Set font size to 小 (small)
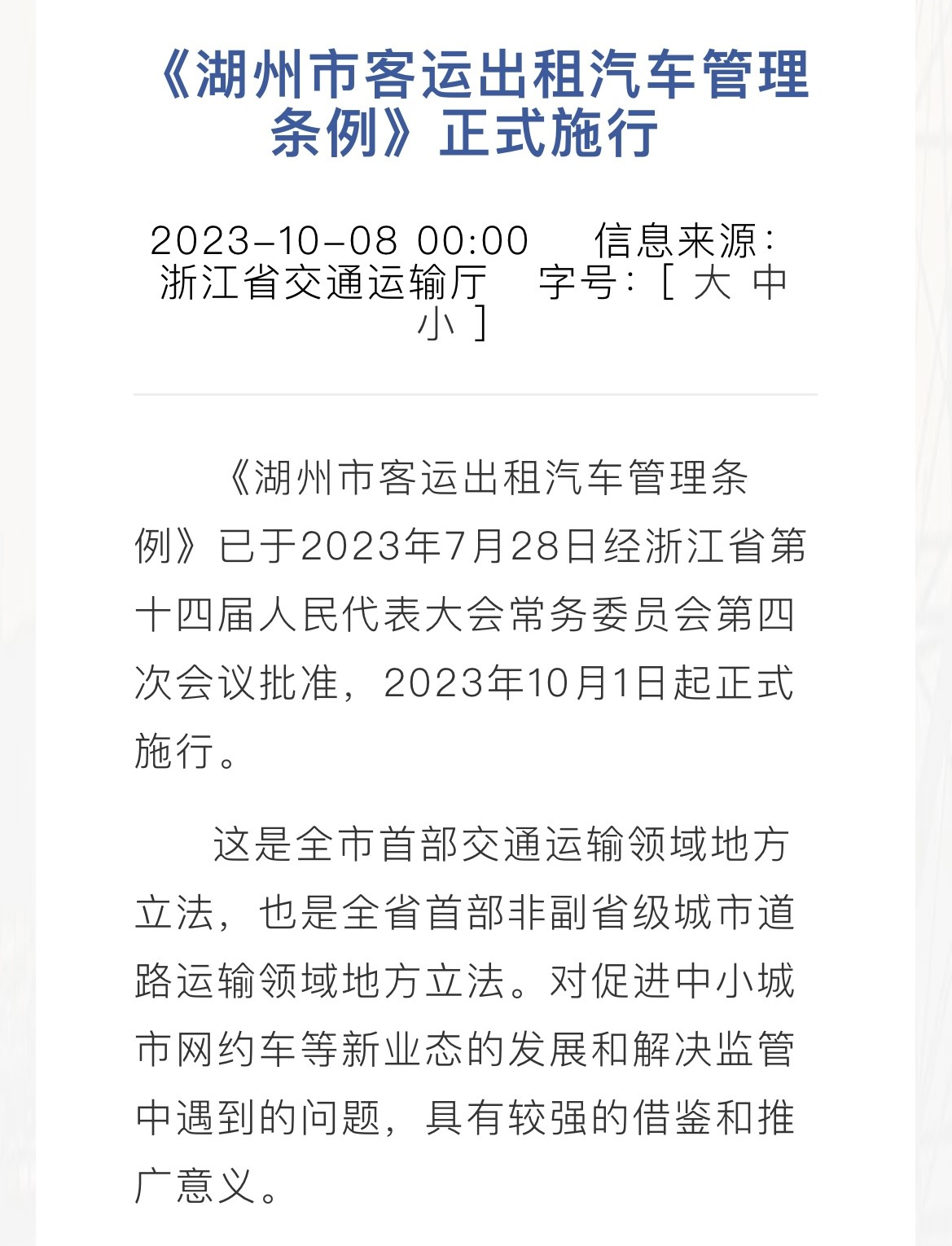 [x=436, y=324]
